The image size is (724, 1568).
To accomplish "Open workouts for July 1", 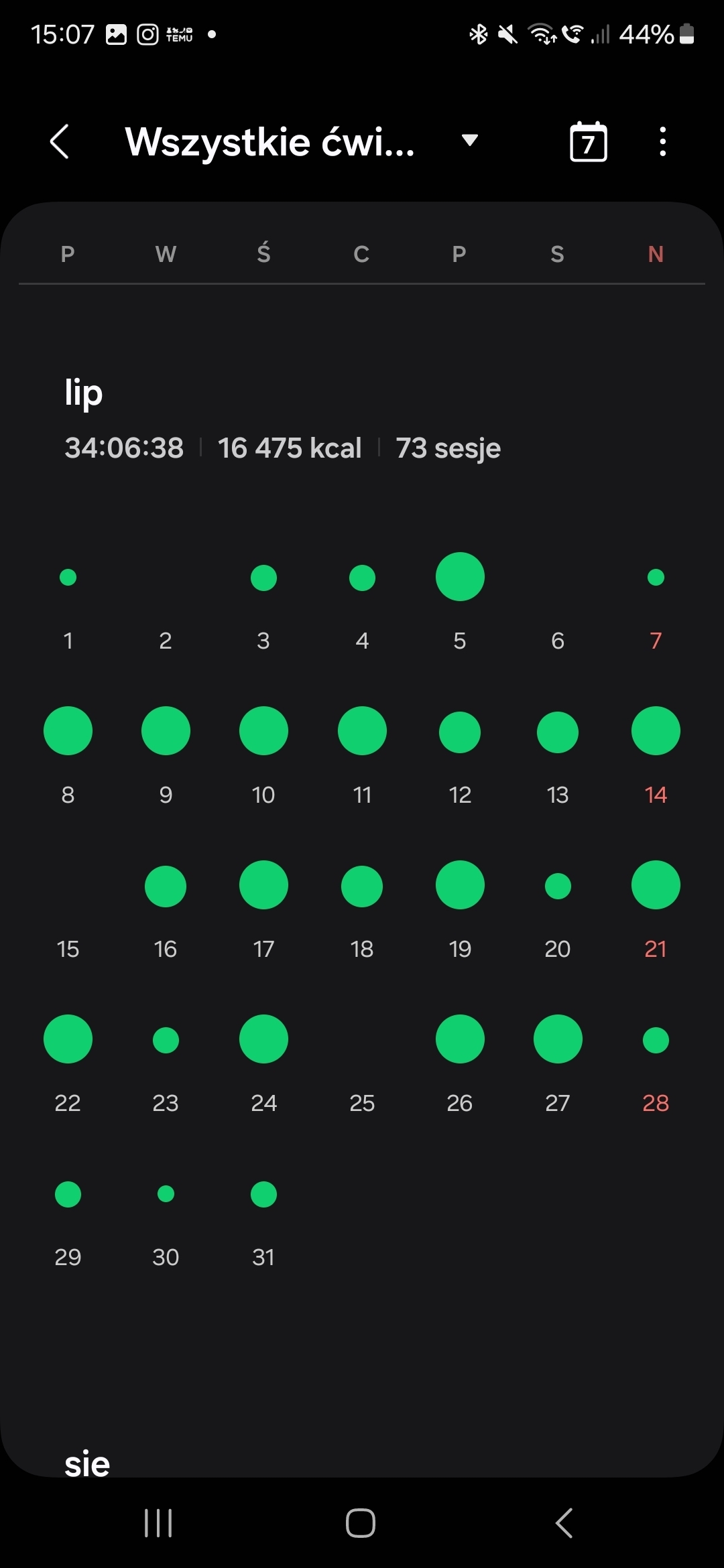I will (68, 603).
